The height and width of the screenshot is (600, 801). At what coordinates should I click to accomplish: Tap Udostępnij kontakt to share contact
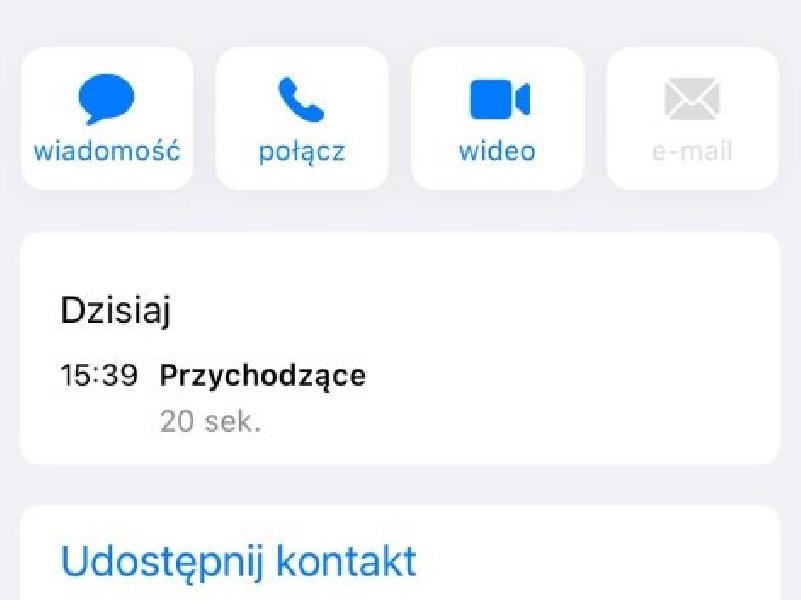[x=238, y=561]
